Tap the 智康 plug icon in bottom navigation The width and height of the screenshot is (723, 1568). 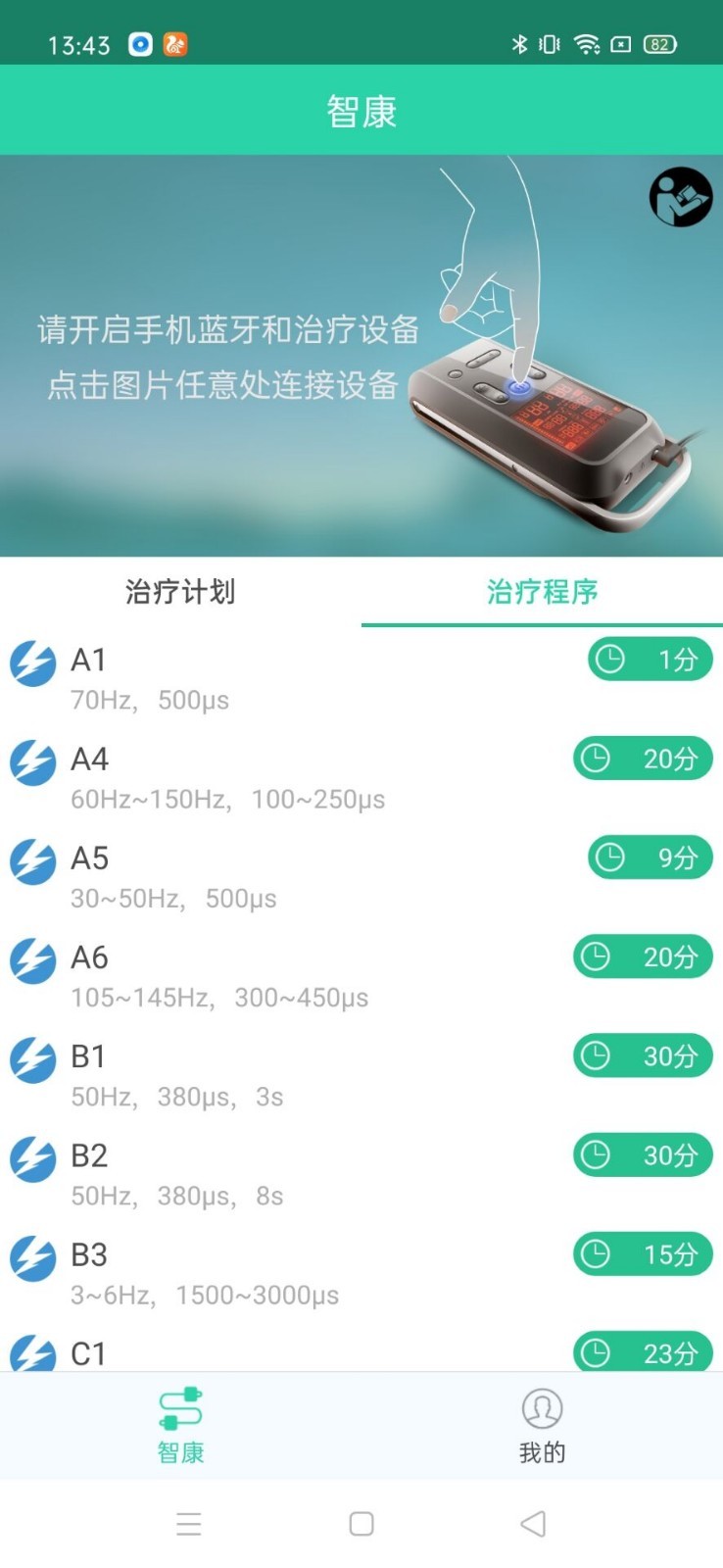click(x=180, y=1407)
